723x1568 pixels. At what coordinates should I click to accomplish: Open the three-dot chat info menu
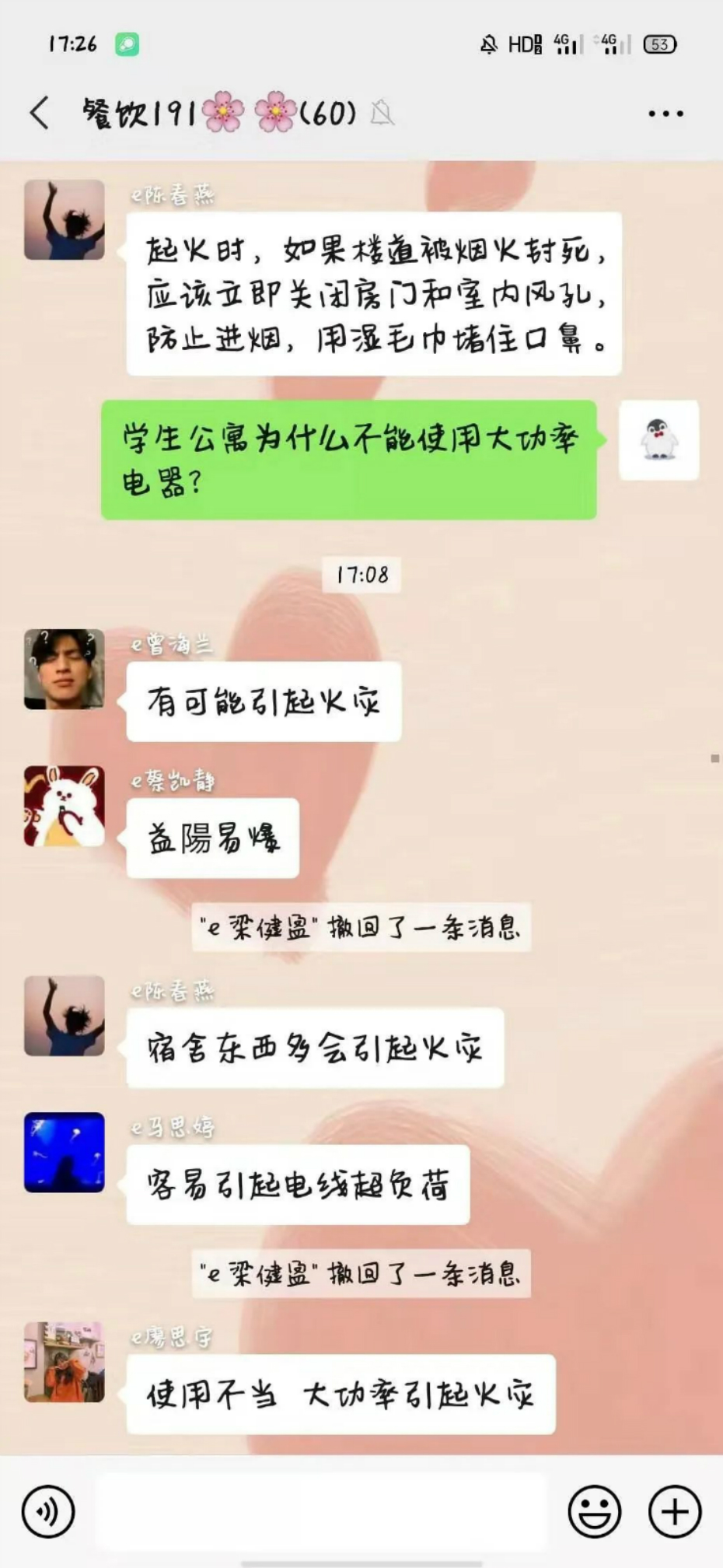click(x=665, y=114)
